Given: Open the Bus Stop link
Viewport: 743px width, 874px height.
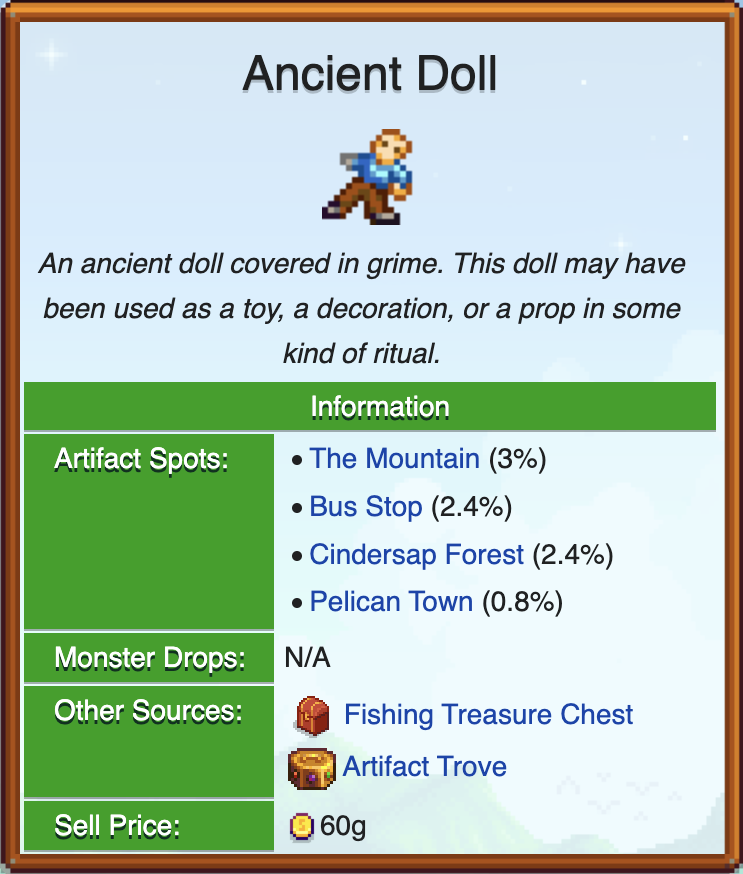Looking at the screenshot, I should [365, 507].
